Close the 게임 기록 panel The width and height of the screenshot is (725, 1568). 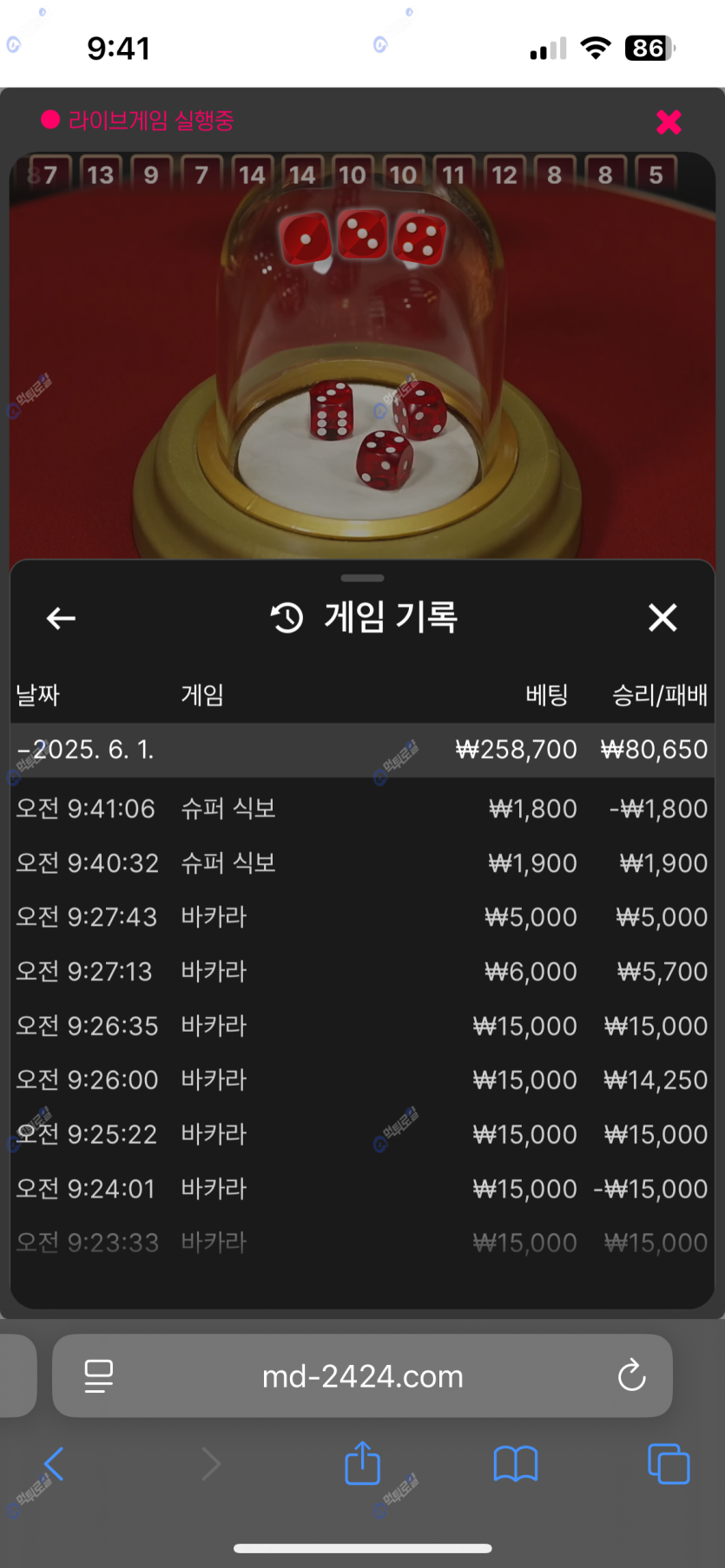click(662, 618)
